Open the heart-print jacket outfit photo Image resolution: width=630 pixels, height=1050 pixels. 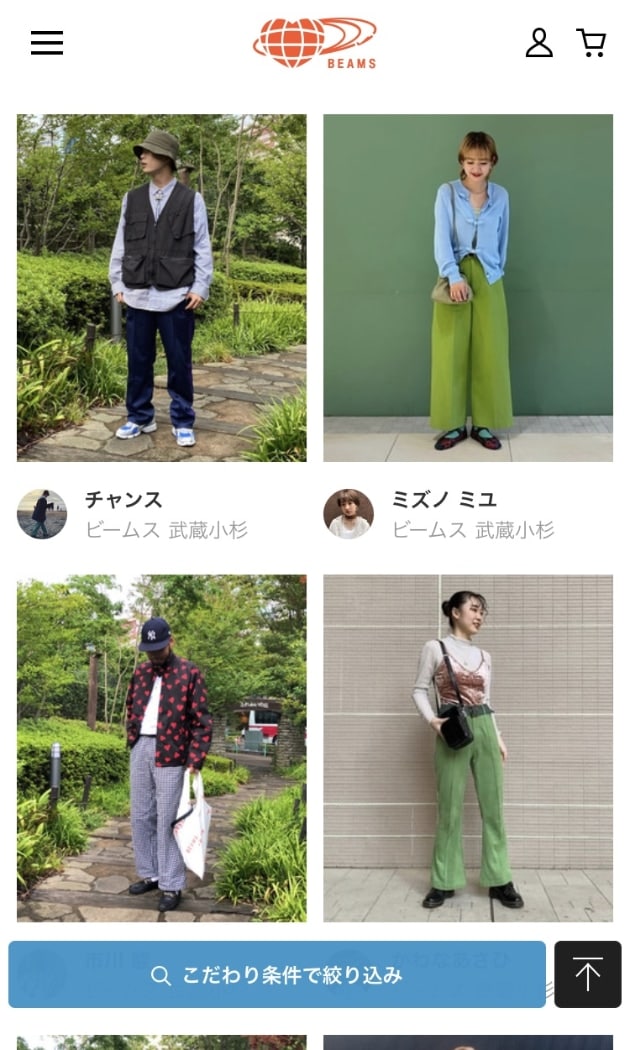pyautogui.click(x=162, y=747)
